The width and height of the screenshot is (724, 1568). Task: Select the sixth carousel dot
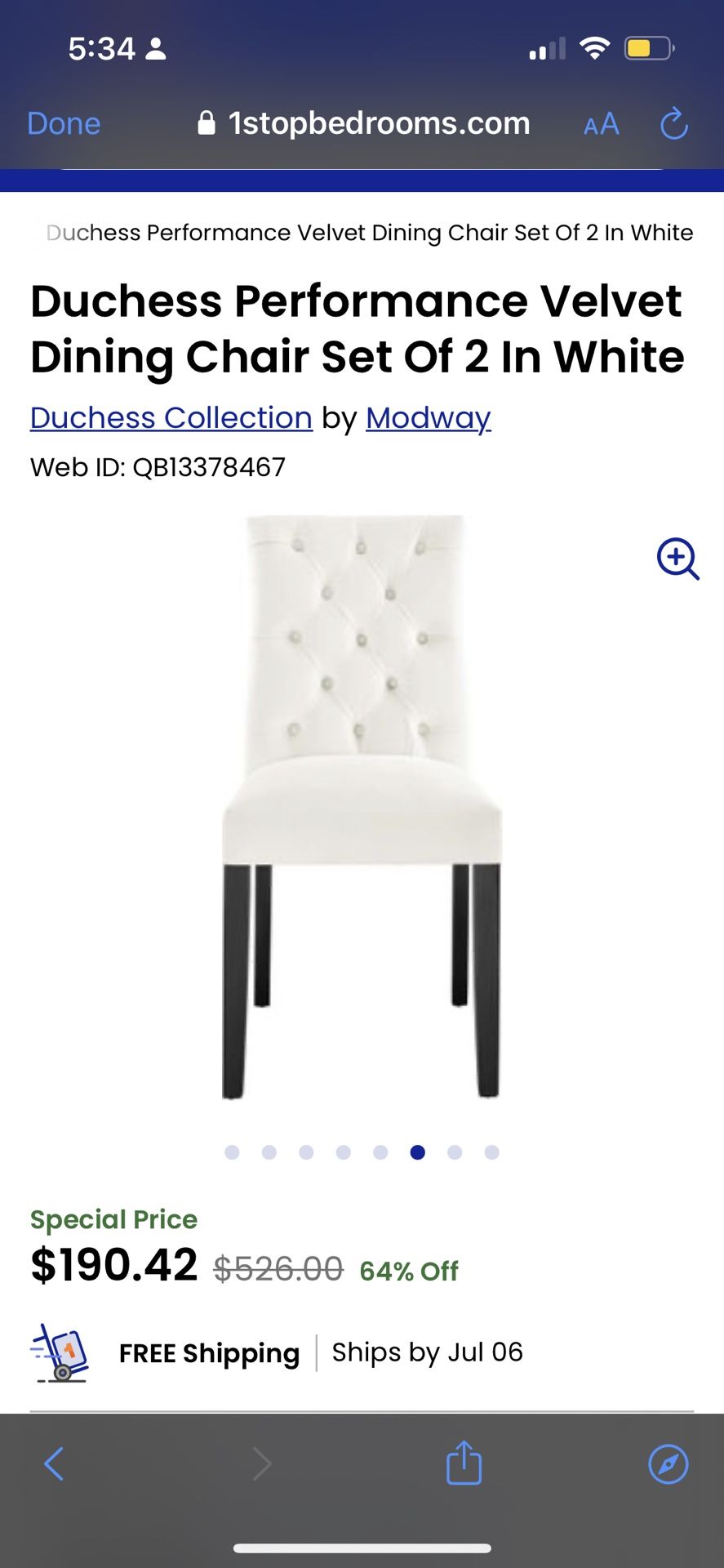(417, 1151)
